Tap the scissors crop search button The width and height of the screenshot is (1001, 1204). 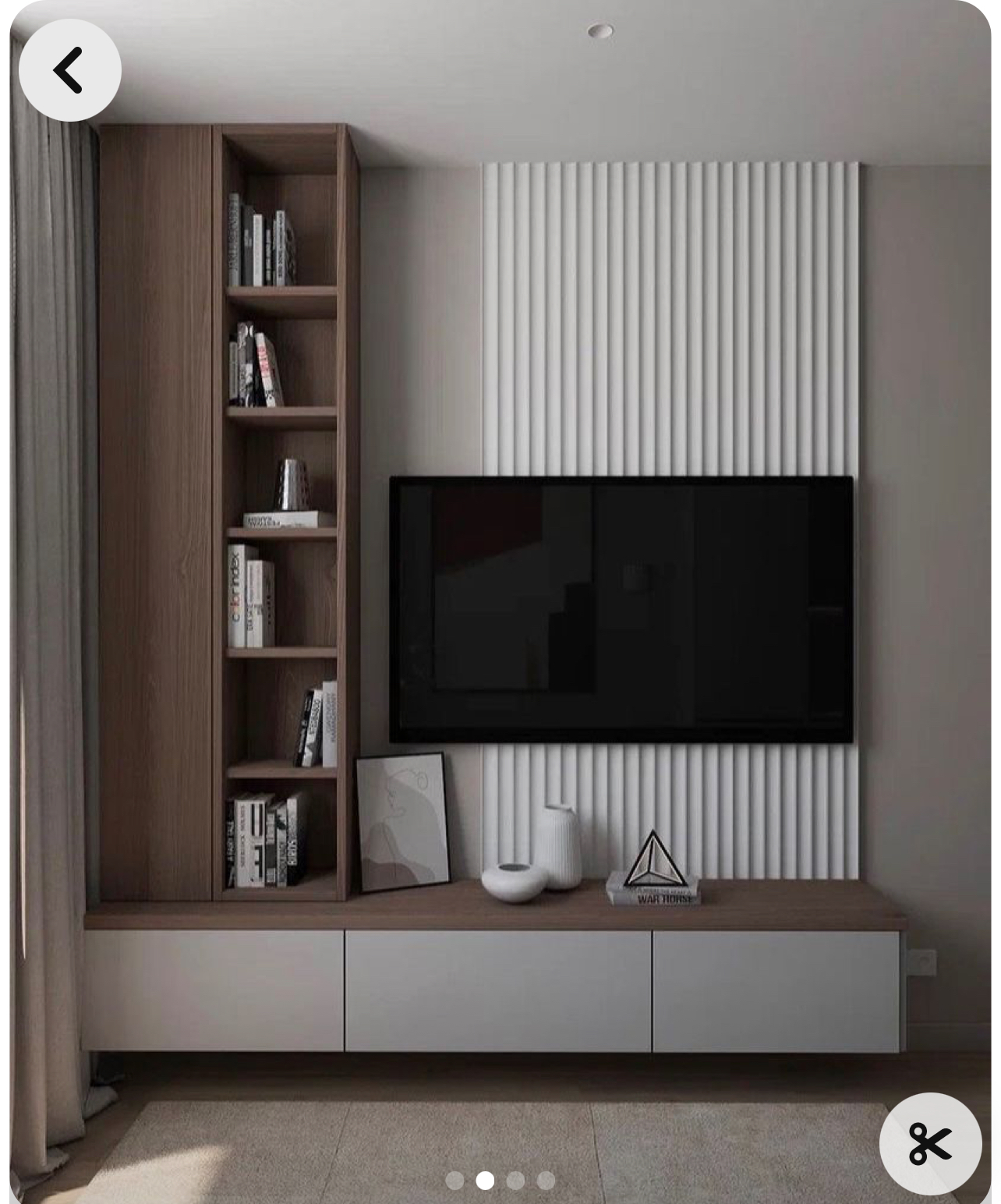pos(929,1143)
